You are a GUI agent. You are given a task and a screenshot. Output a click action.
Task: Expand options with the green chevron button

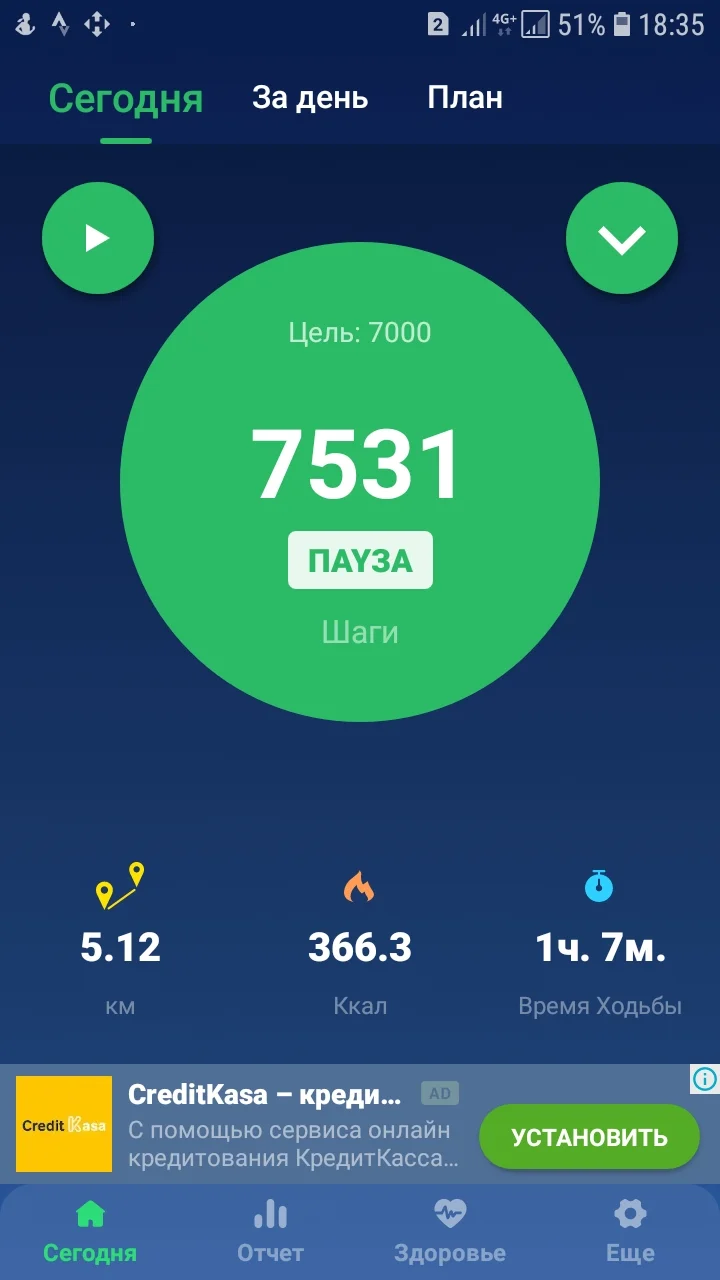tap(622, 237)
